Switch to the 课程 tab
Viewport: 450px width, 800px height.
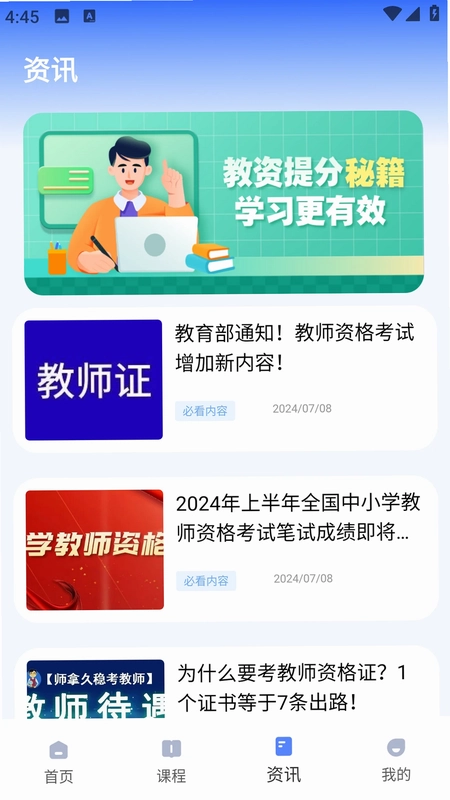171,762
